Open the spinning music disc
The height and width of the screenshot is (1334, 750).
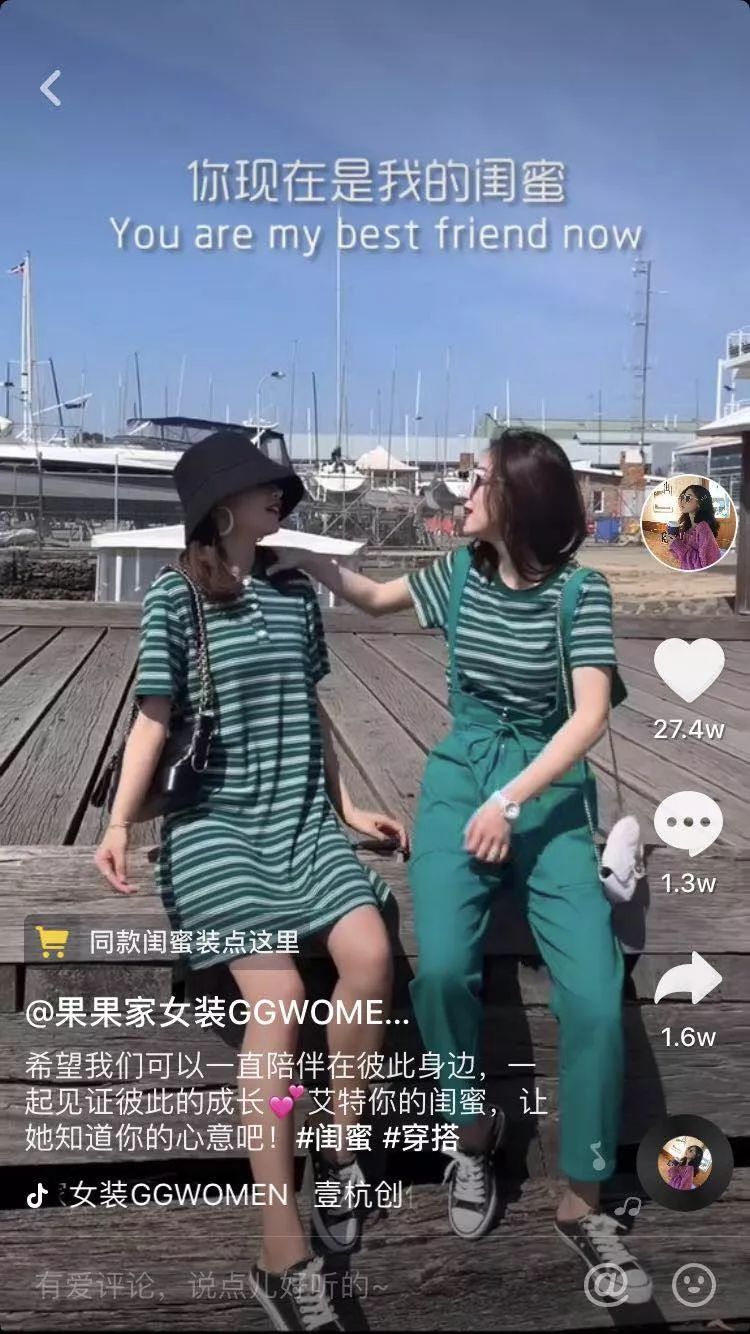click(x=685, y=1164)
